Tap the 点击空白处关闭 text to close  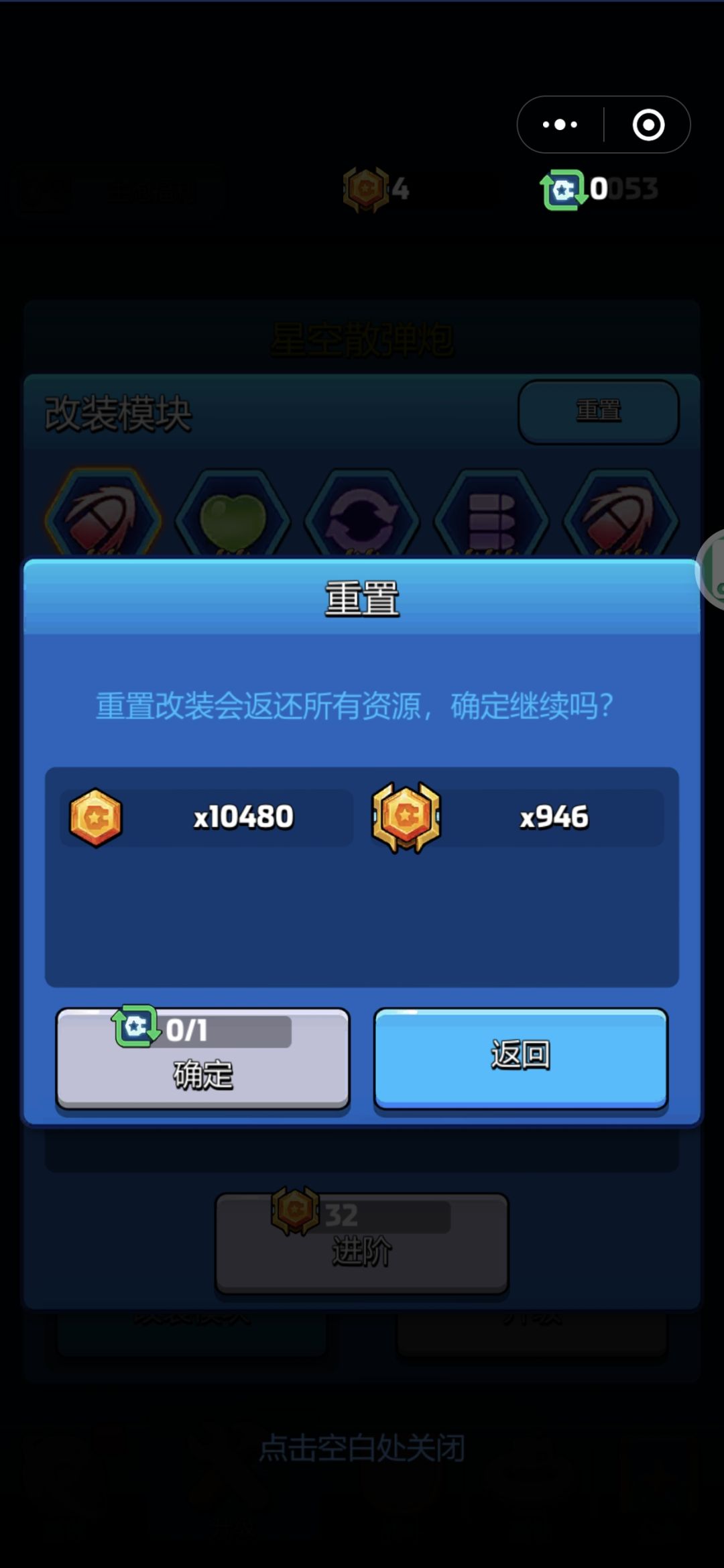361,1446
